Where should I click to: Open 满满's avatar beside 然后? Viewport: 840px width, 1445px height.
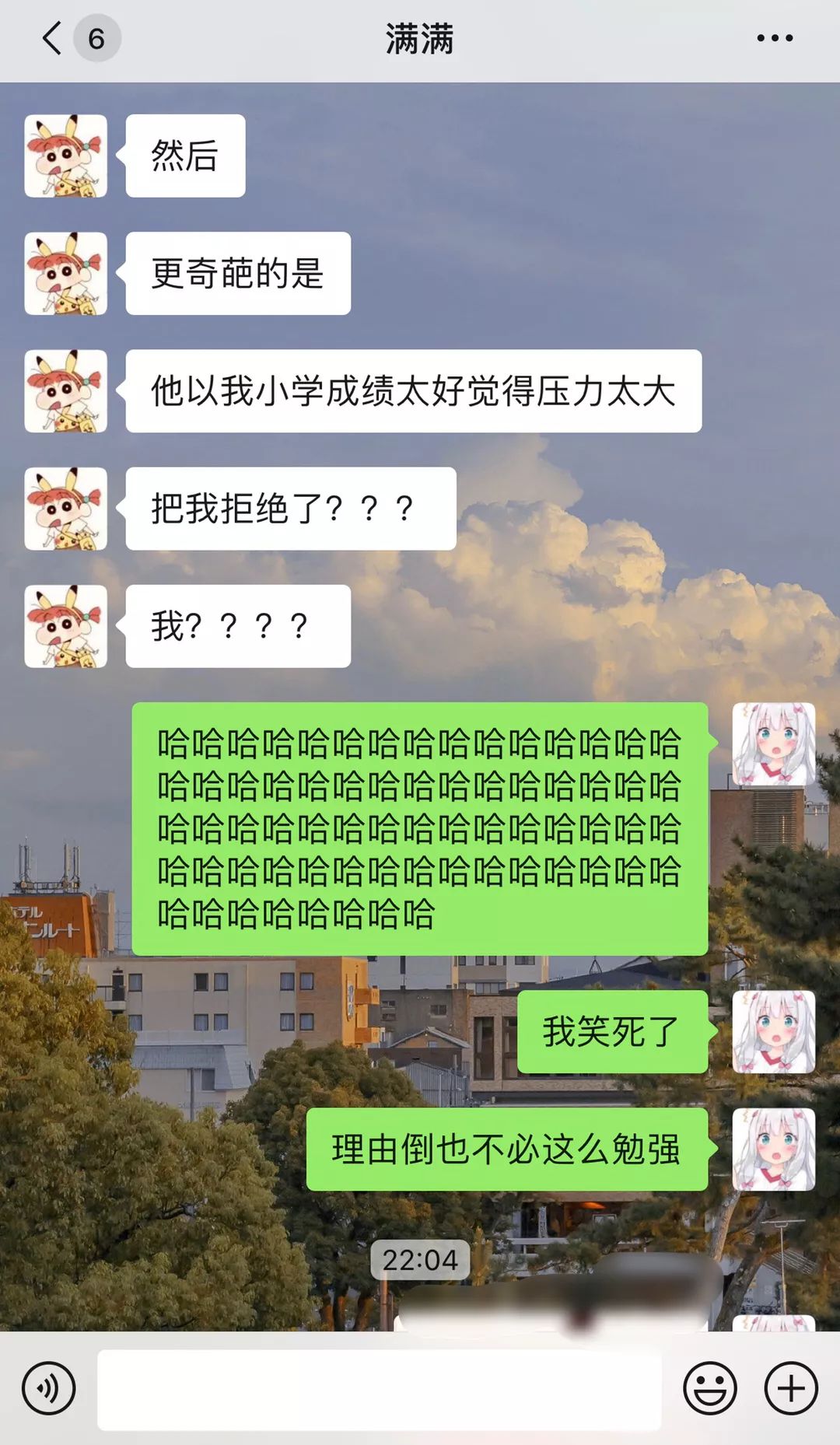66,156
